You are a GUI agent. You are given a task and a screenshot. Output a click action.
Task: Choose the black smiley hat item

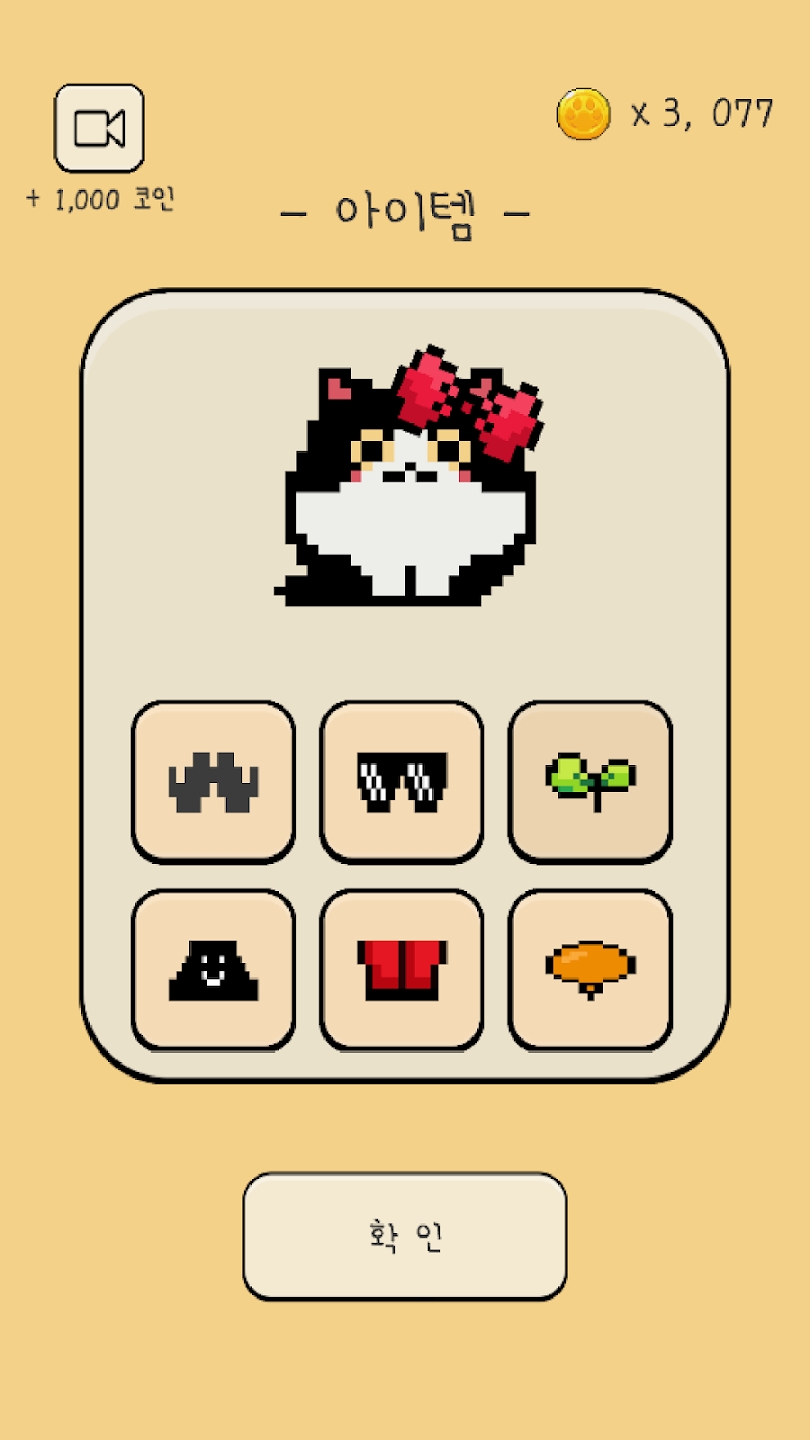[213, 970]
